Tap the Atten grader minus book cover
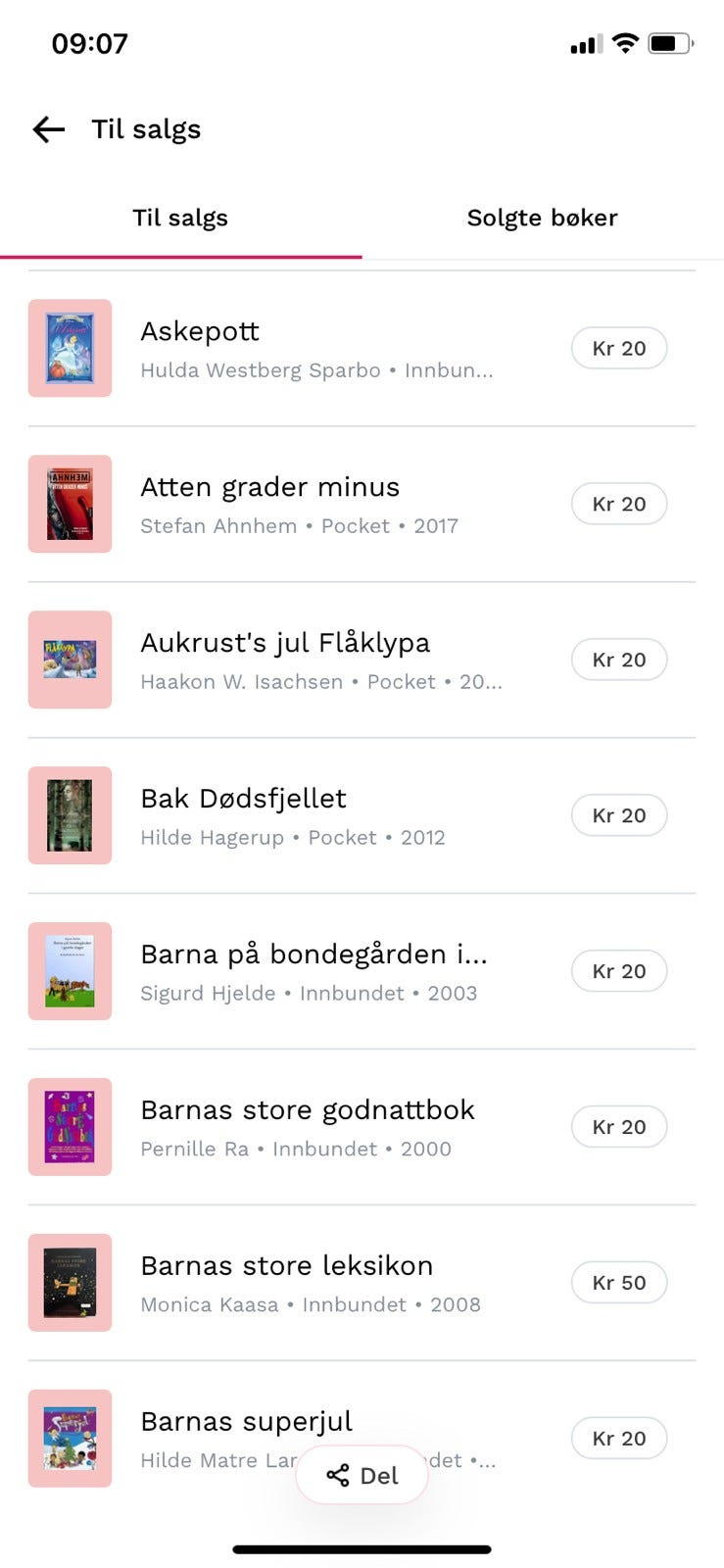This screenshot has width=724, height=1568. (x=70, y=504)
